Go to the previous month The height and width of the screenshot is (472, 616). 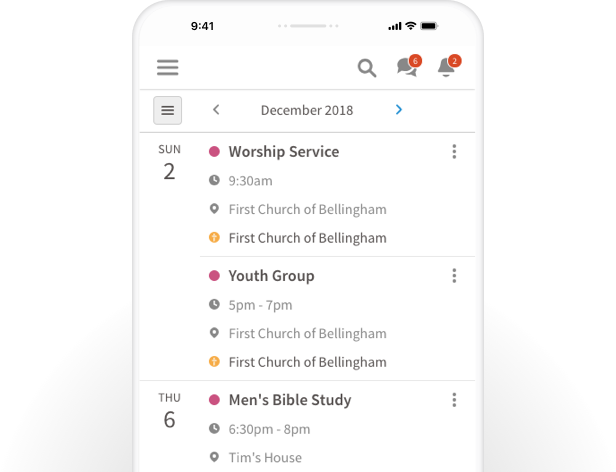click(x=216, y=110)
